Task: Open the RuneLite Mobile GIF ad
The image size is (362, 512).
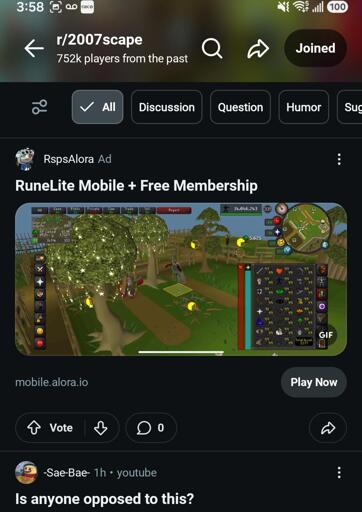Action: 181,279
